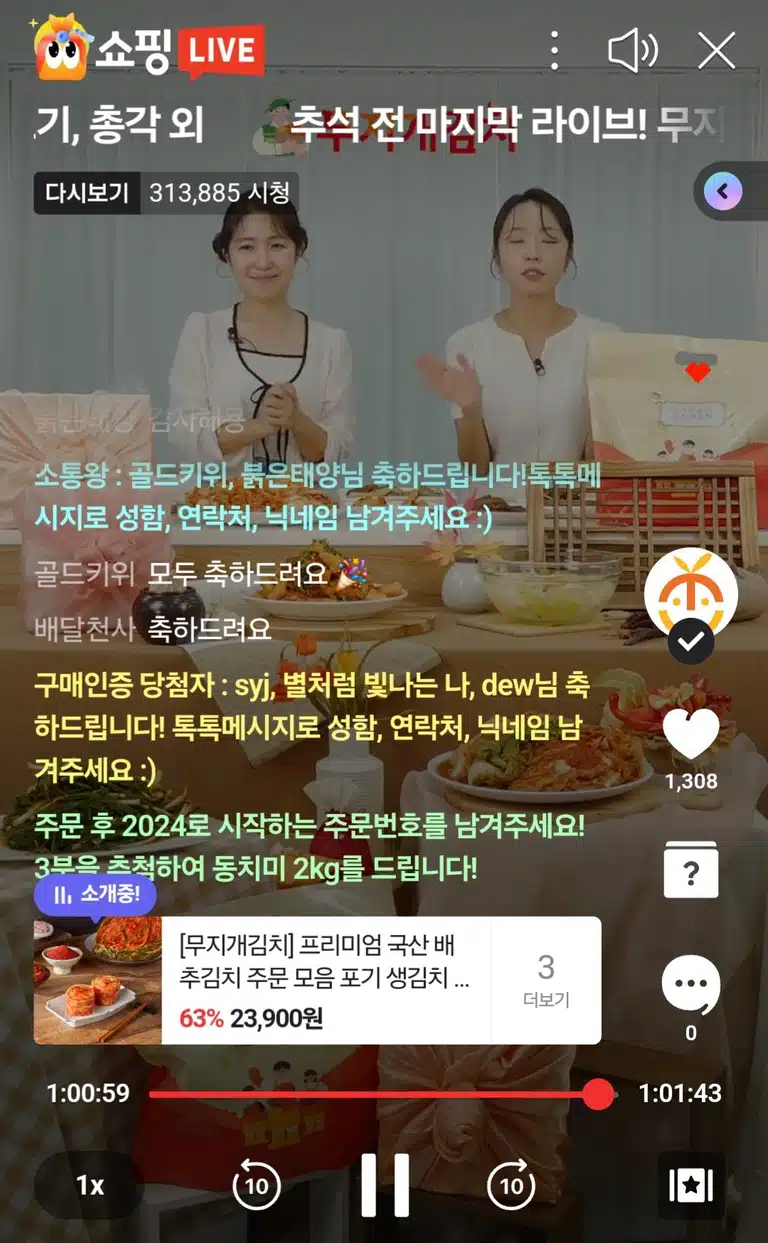Open the three-dot overflow menu
This screenshot has width=768, height=1243.
tap(555, 50)
